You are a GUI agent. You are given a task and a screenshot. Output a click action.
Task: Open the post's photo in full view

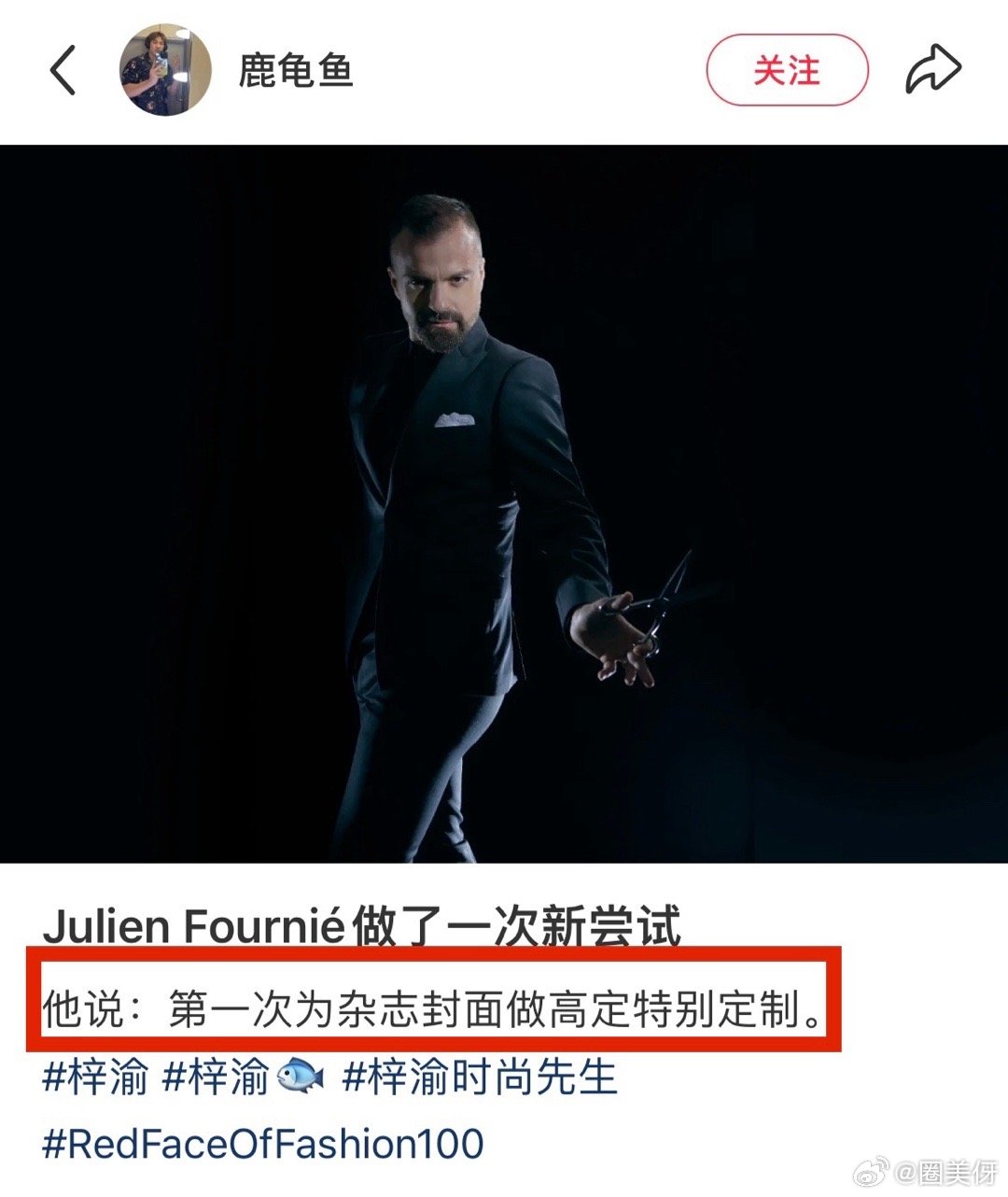[504, 504]
